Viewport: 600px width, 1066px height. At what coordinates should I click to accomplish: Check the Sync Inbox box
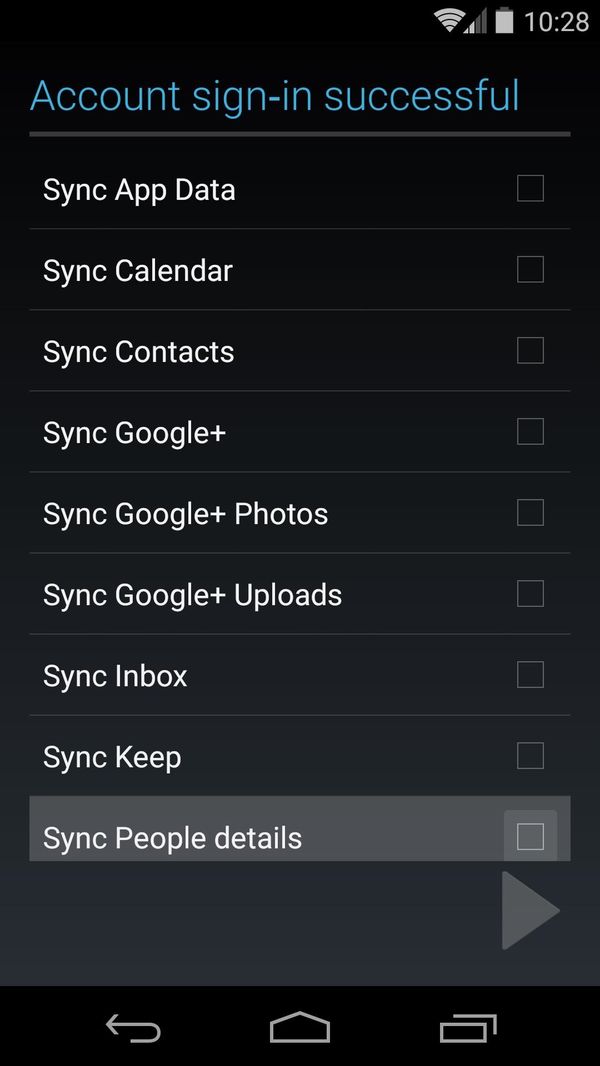(530, 674)
